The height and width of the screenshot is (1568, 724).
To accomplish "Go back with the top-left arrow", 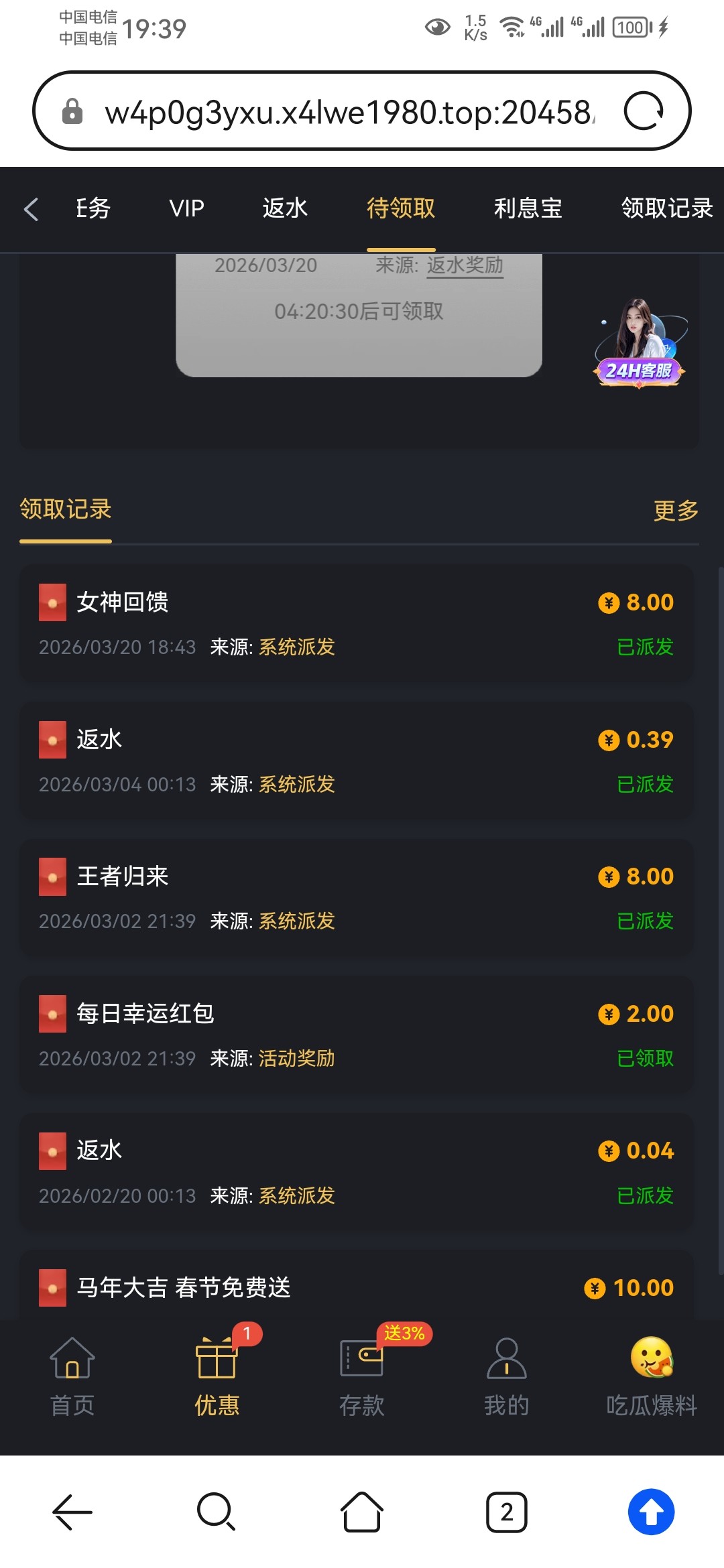I will (31, 209).
